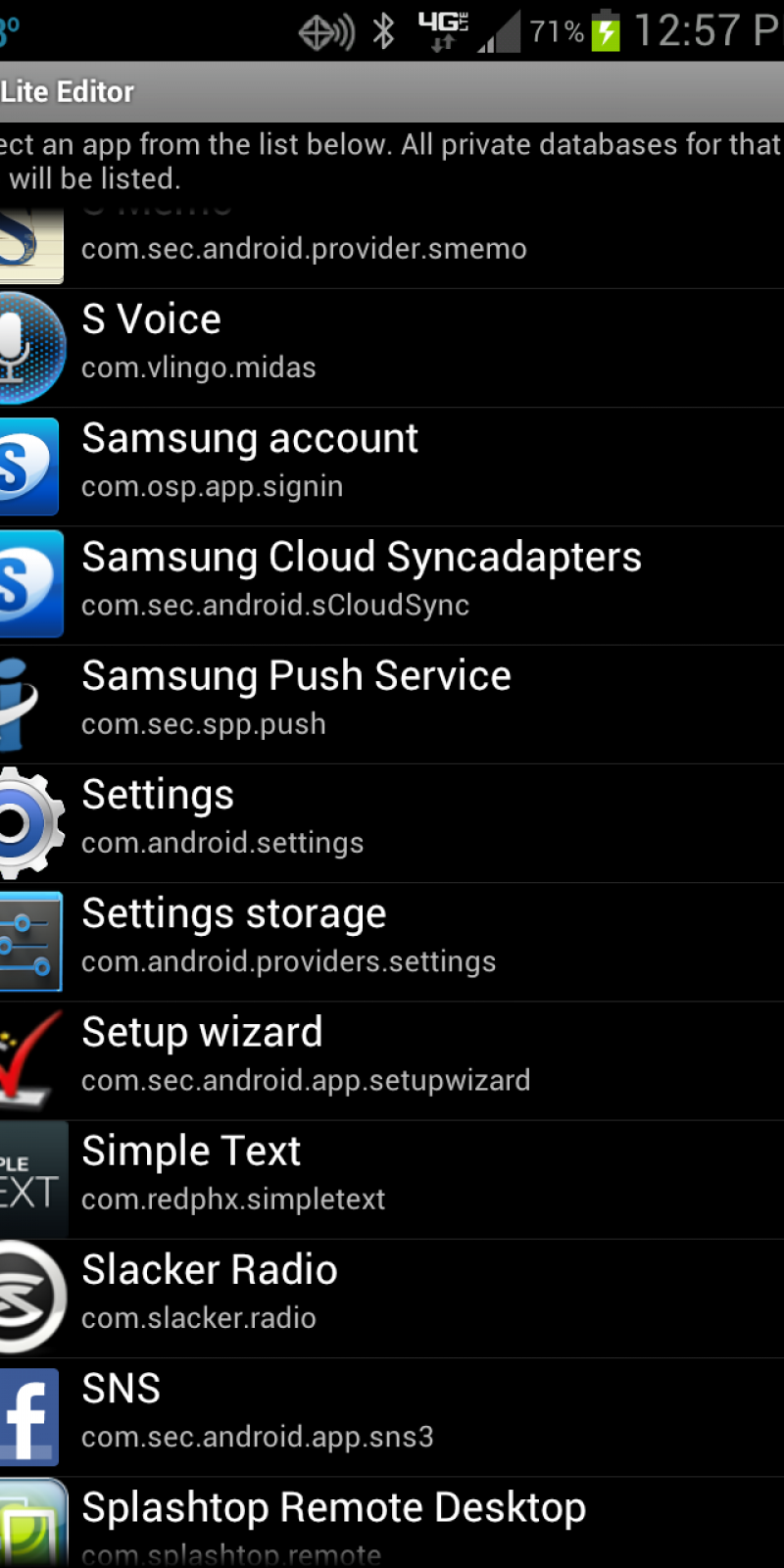The width and height of the screenshot is (784, 1568).
Task: Choose the Simple Text app
Action: coord(392,1178)
